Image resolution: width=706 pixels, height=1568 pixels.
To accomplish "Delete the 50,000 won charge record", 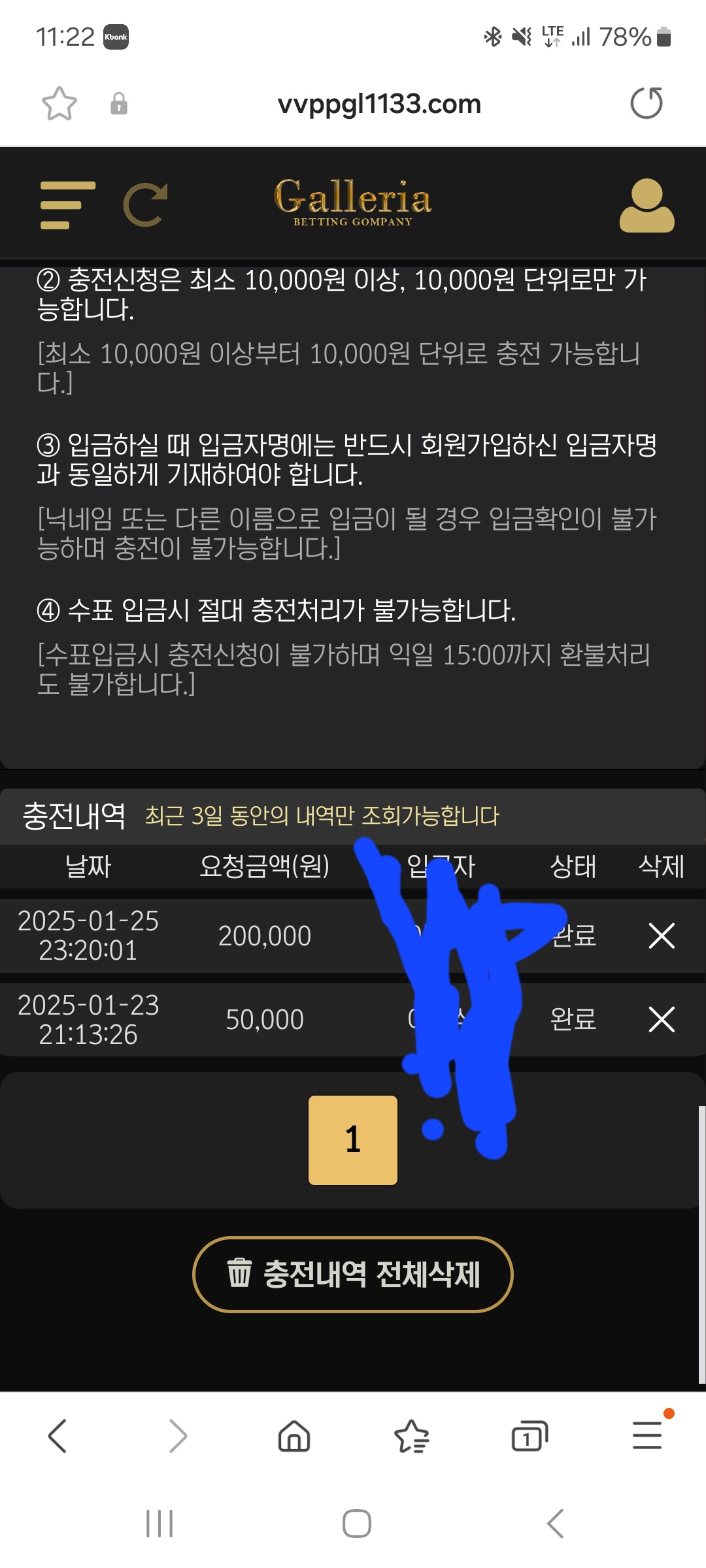I will pos(661,1019).
